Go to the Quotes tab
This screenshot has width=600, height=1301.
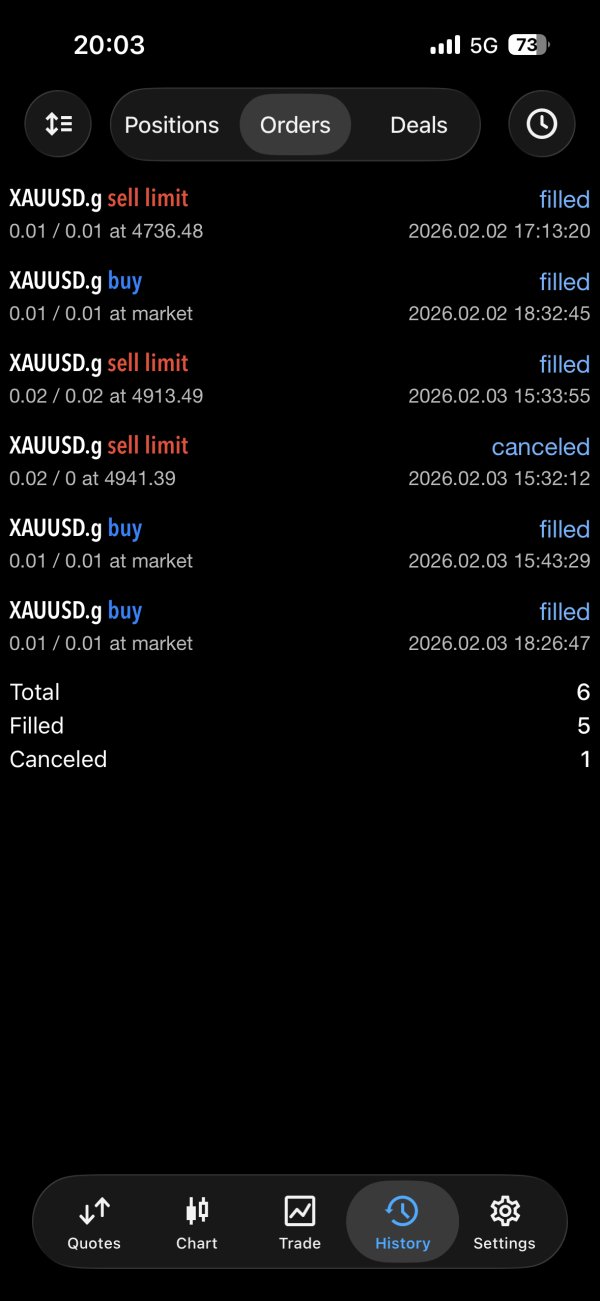tap(94, 1222)
